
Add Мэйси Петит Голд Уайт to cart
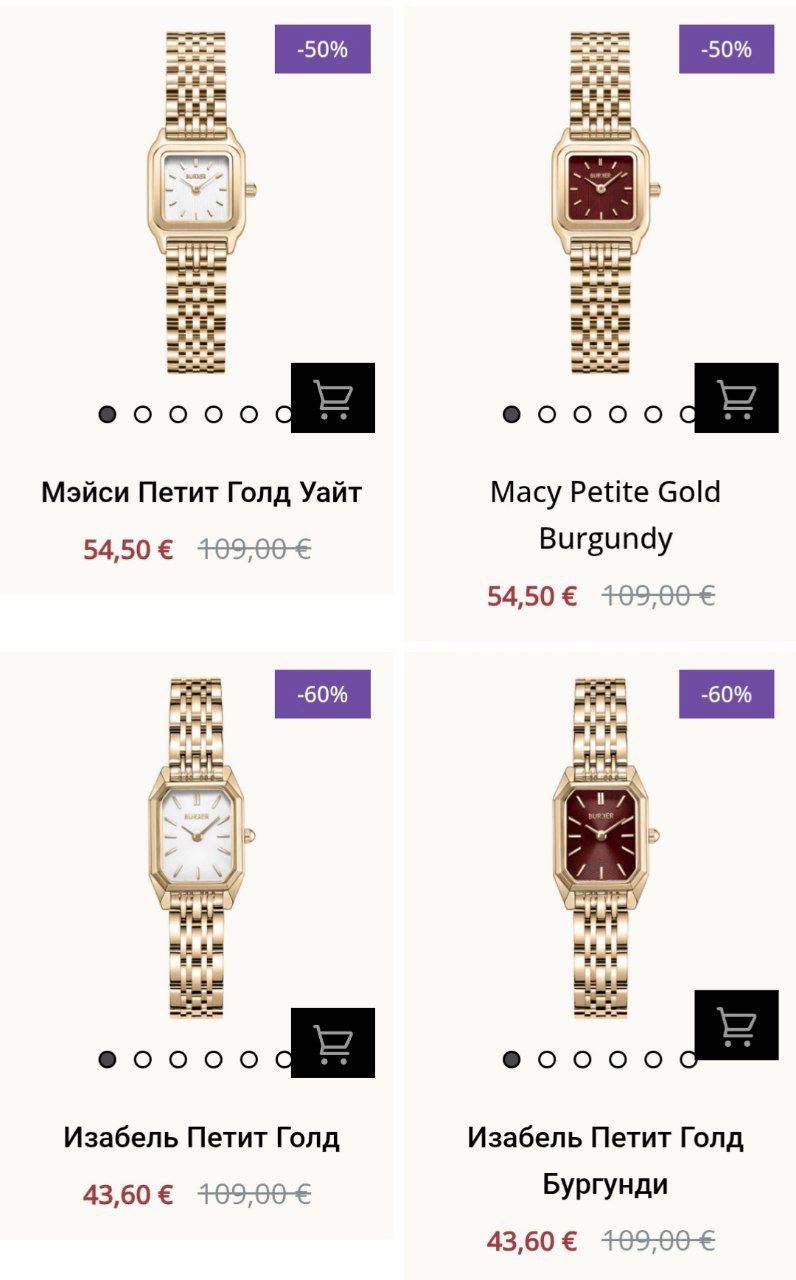(x=332, y=398)
